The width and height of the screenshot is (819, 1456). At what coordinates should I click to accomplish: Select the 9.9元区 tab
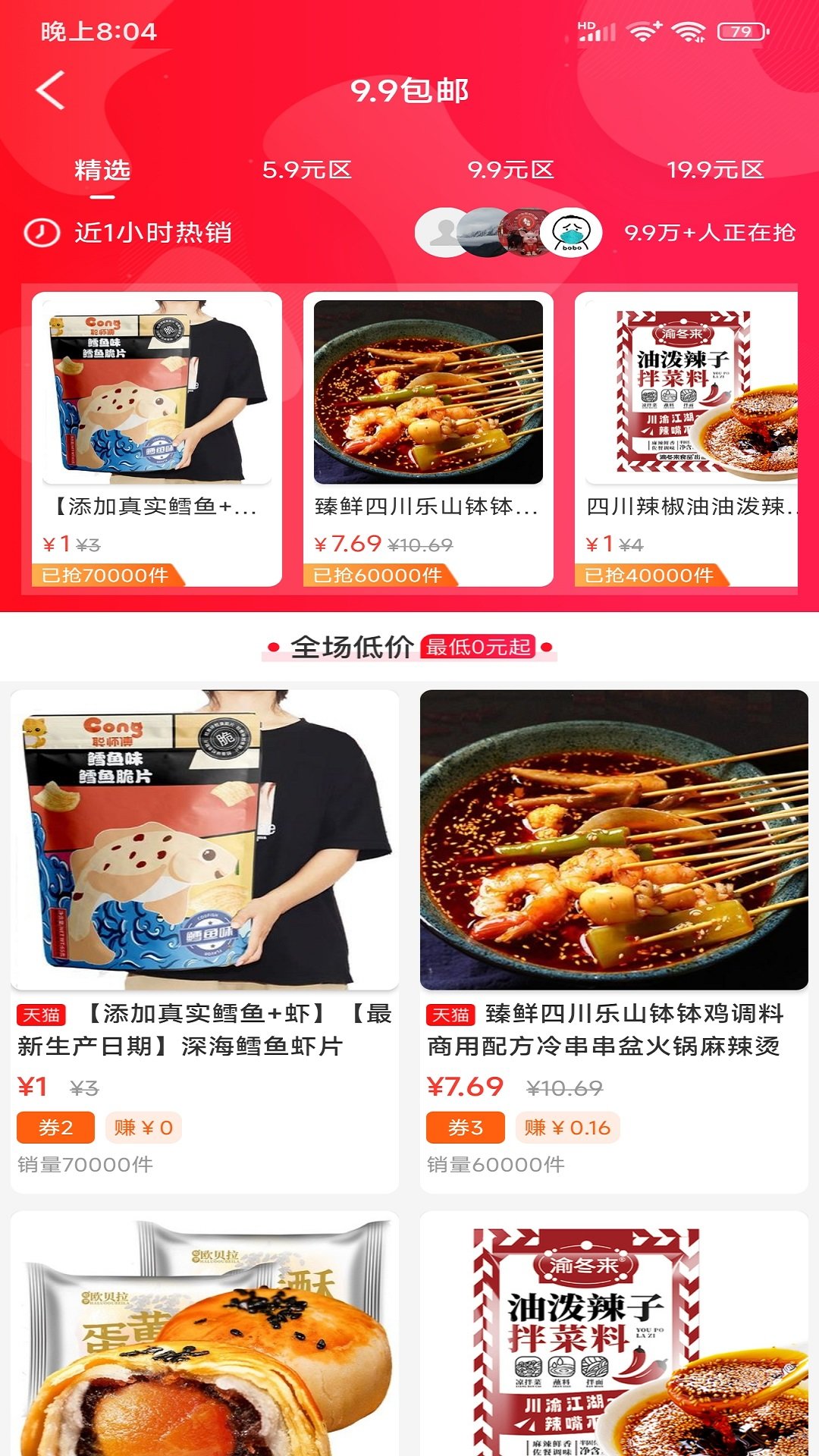[512, 171]
